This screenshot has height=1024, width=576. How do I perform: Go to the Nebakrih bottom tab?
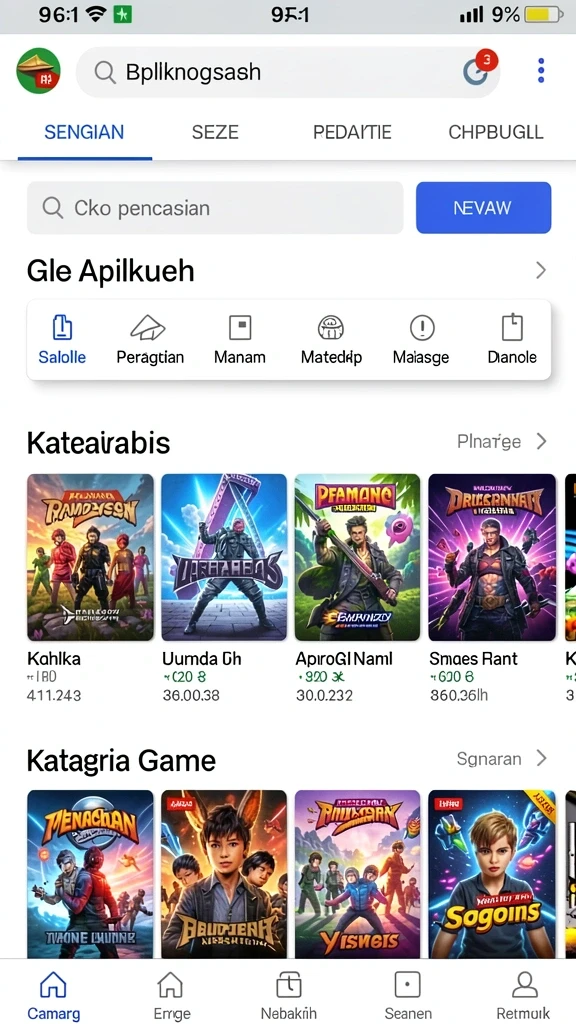[x=288, y=995]
